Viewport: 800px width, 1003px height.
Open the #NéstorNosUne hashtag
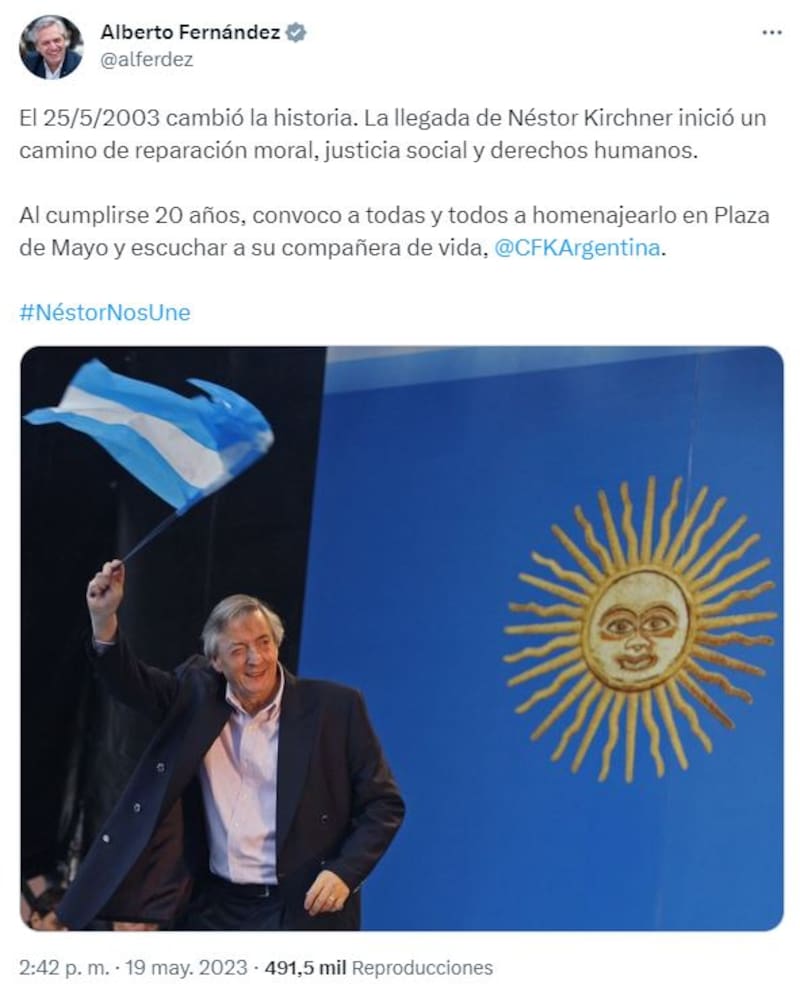click(x=105, y=312)
